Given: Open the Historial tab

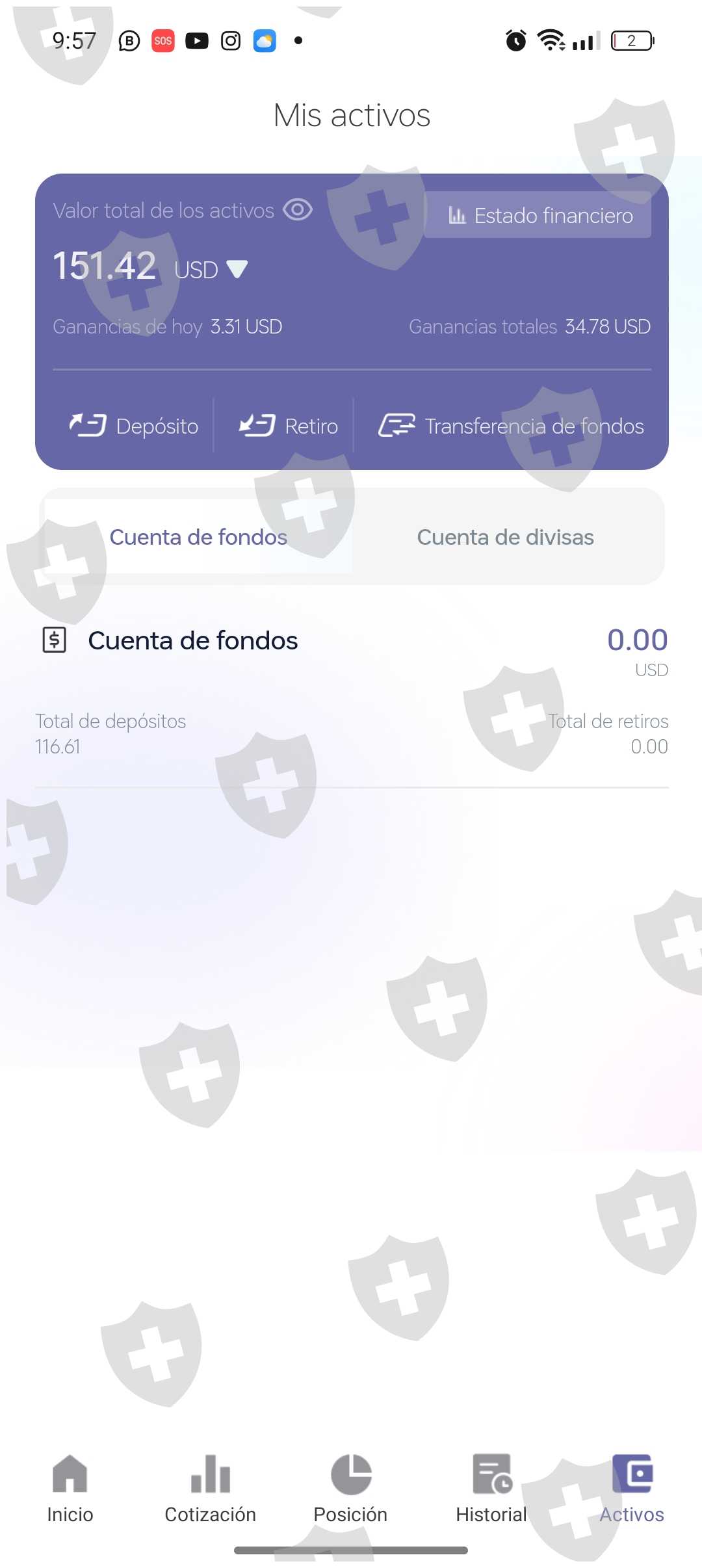Looking at the screenshot, I should tap(491, 1487).
